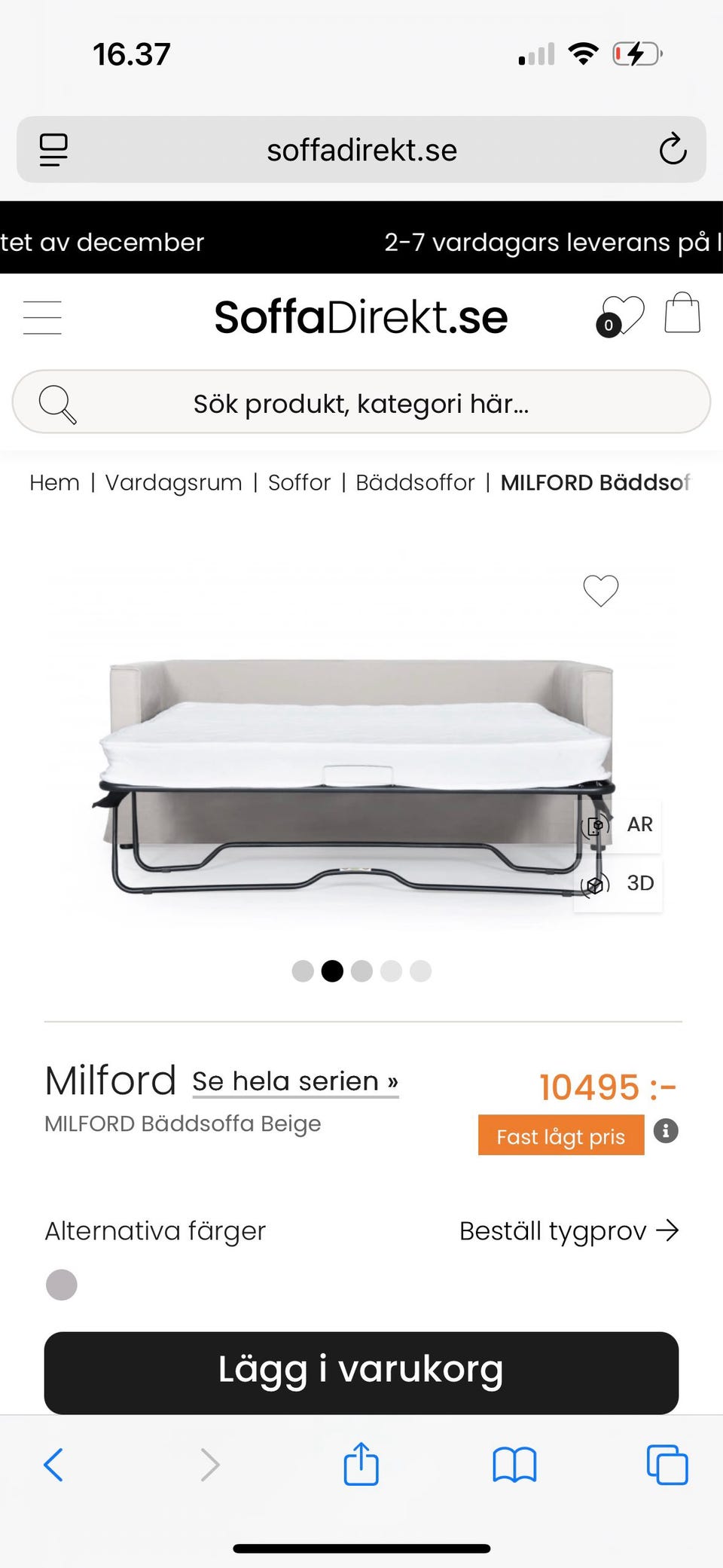723x1568 pixels.
Task: Open the 3D model viewer
Action: (618, 883)
